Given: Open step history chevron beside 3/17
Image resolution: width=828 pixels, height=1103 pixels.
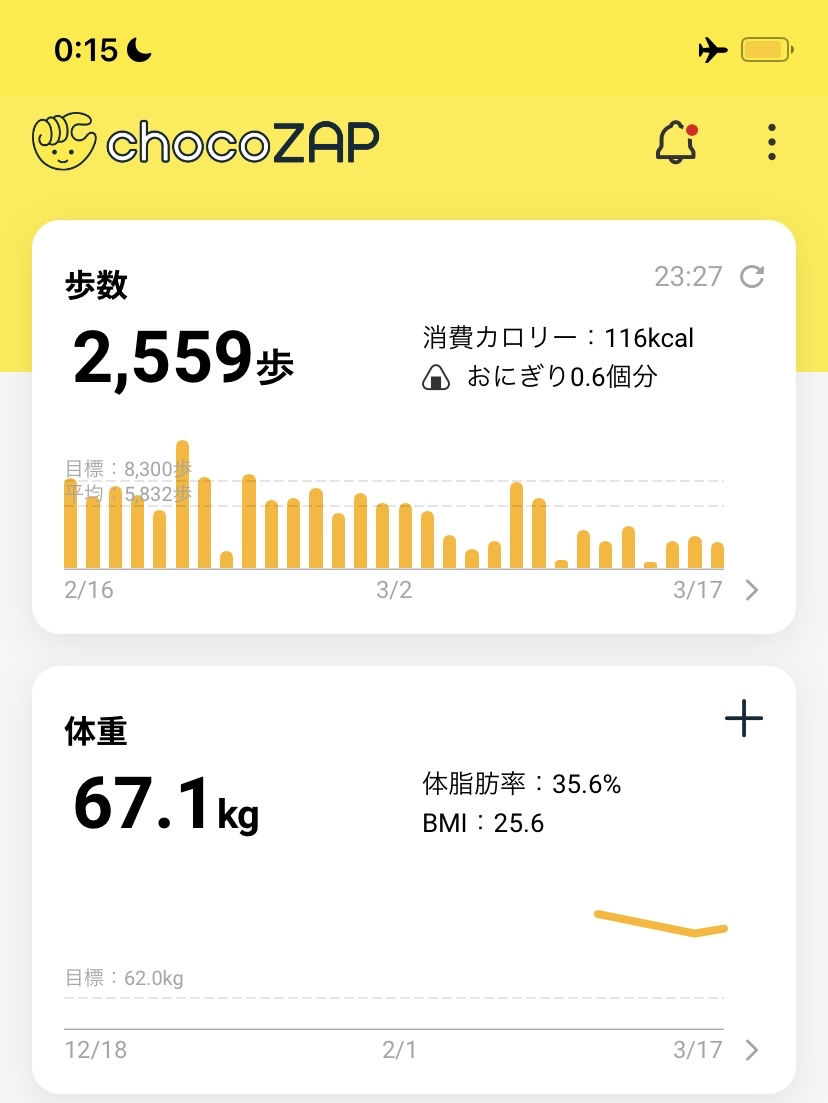Looking at the screenshot, I should pos(753,590).
